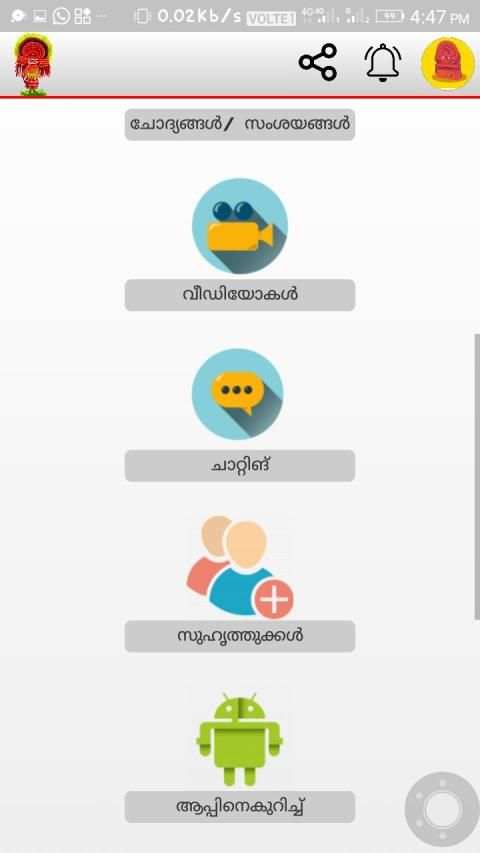480x853 pixels.
Task: Open the വീഡിയോകൾ button
Action: click(240, 295)
